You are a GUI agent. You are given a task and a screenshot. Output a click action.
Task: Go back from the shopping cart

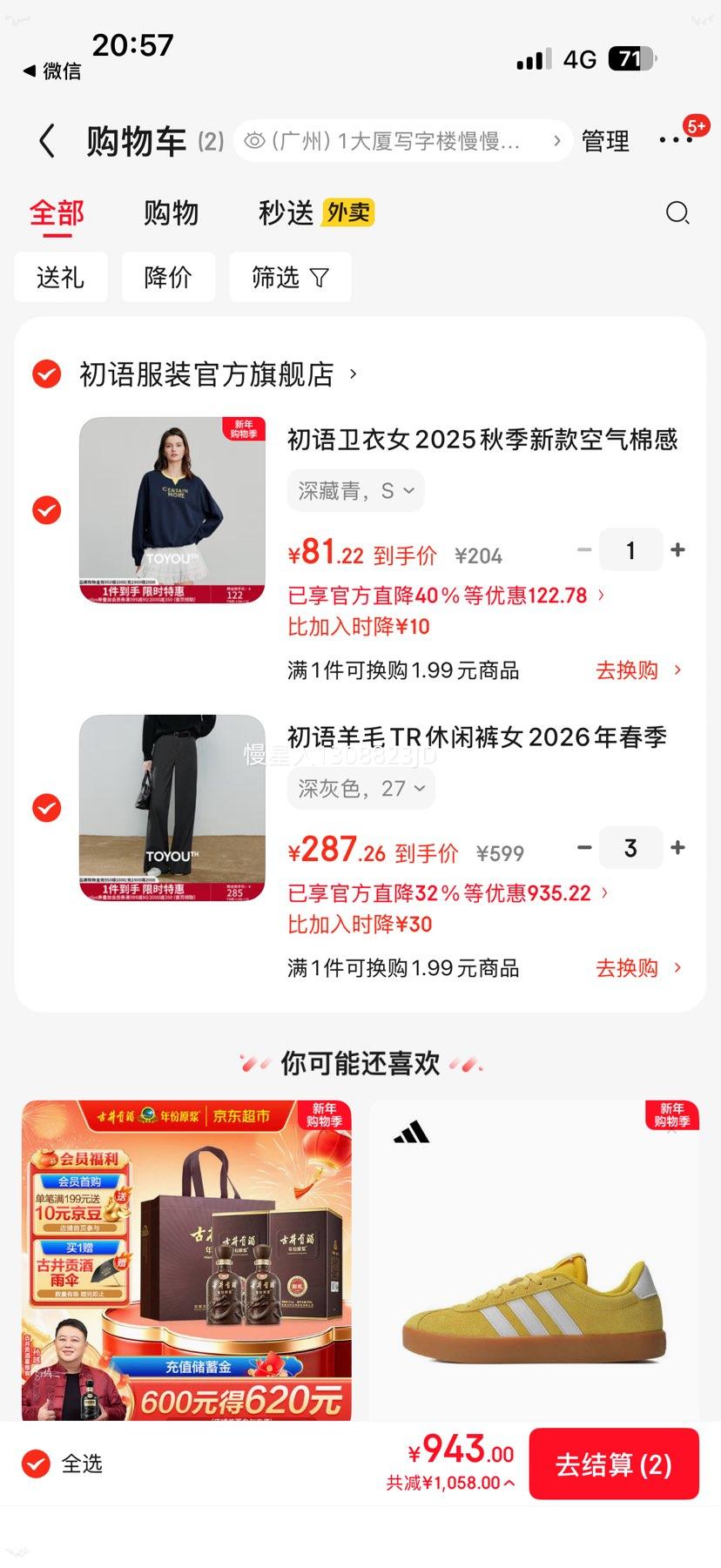(x=47, y=141)
